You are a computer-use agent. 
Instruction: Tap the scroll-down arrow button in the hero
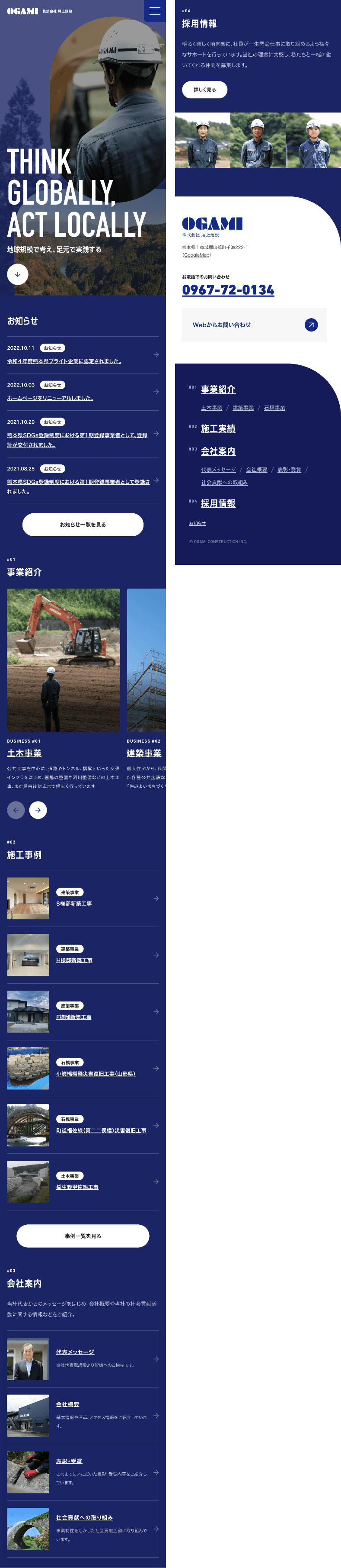click(18, 274)
